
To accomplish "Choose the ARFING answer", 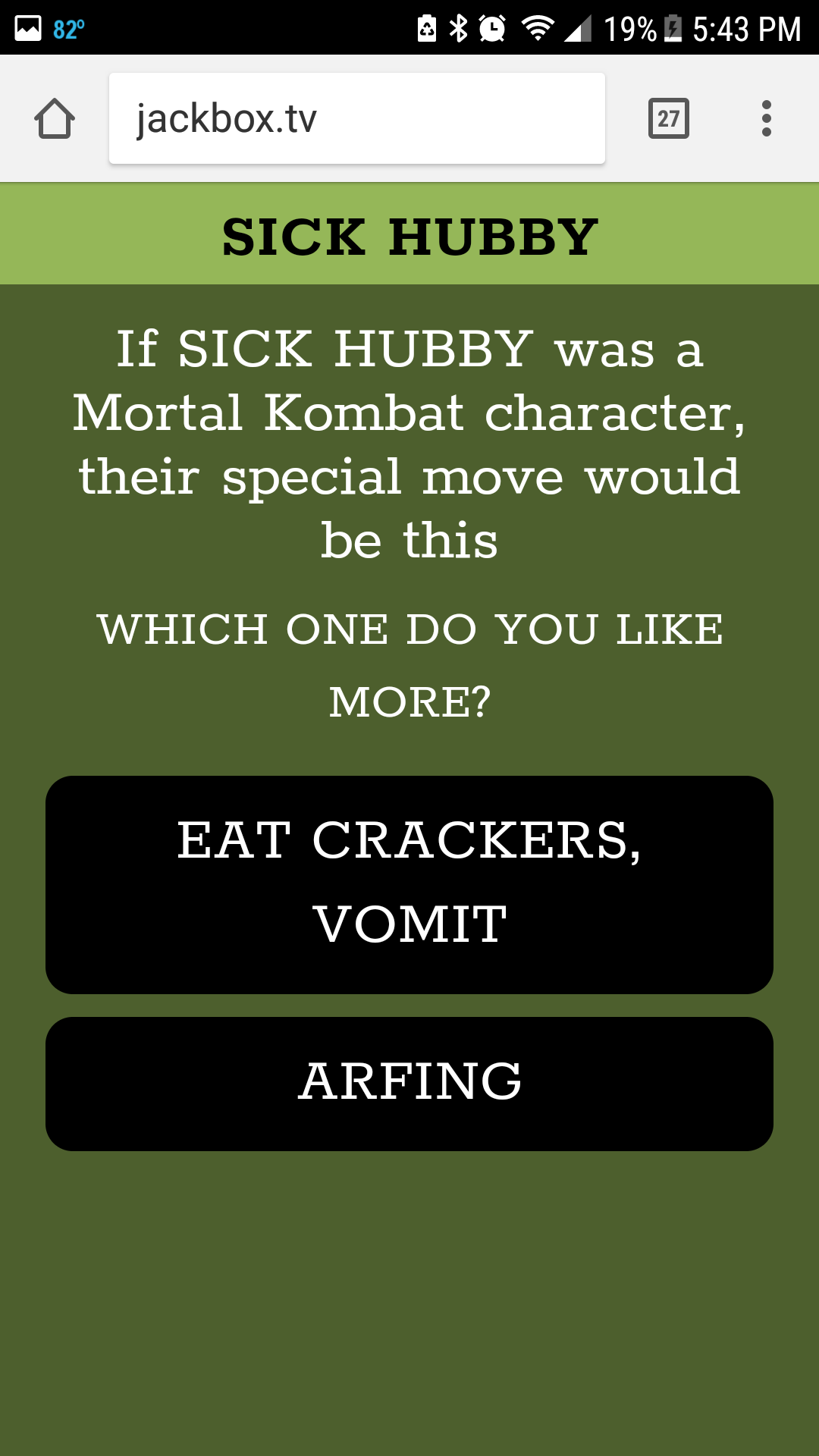I will 409,1083.
